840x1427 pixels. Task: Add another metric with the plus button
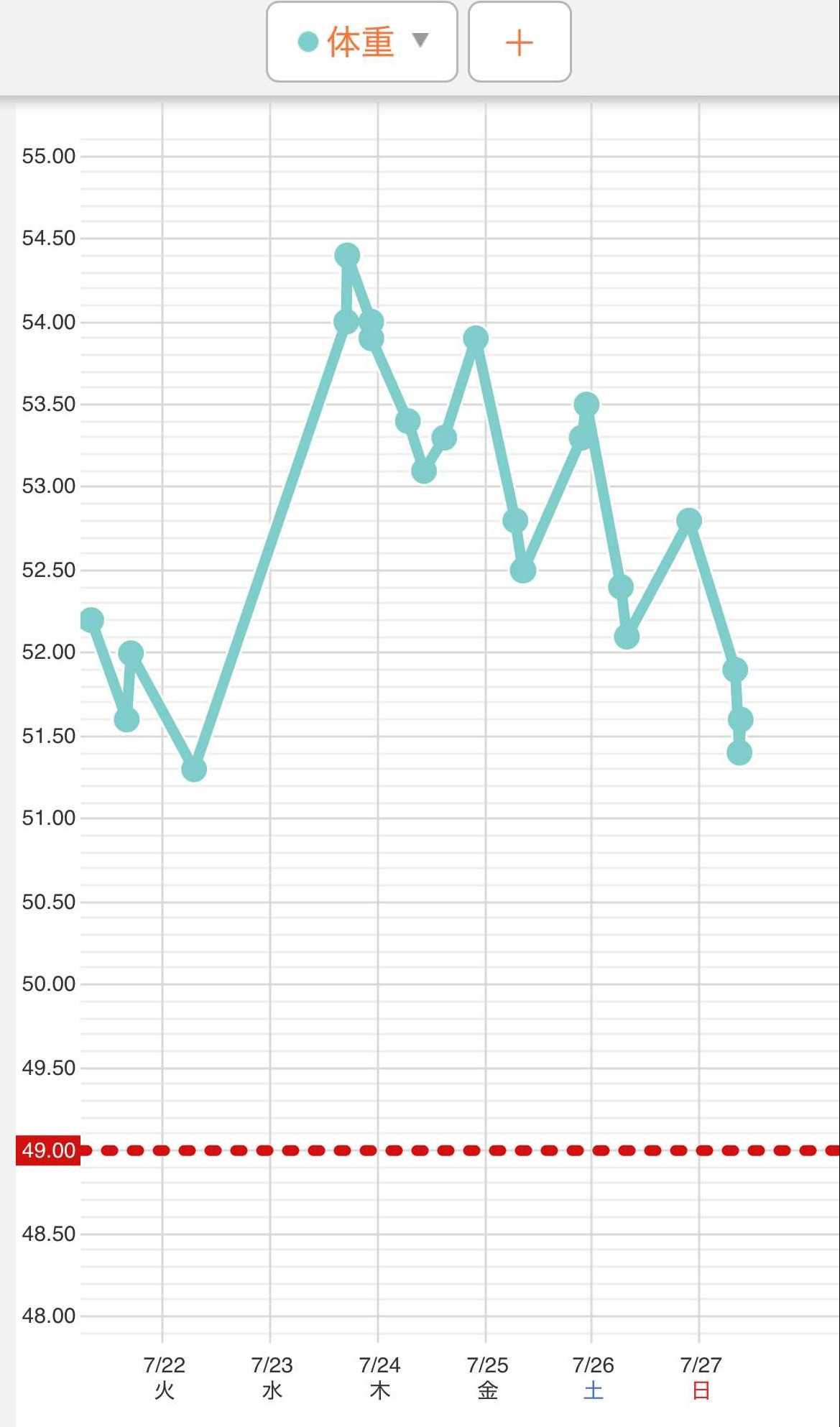click(x=520, y=42)
